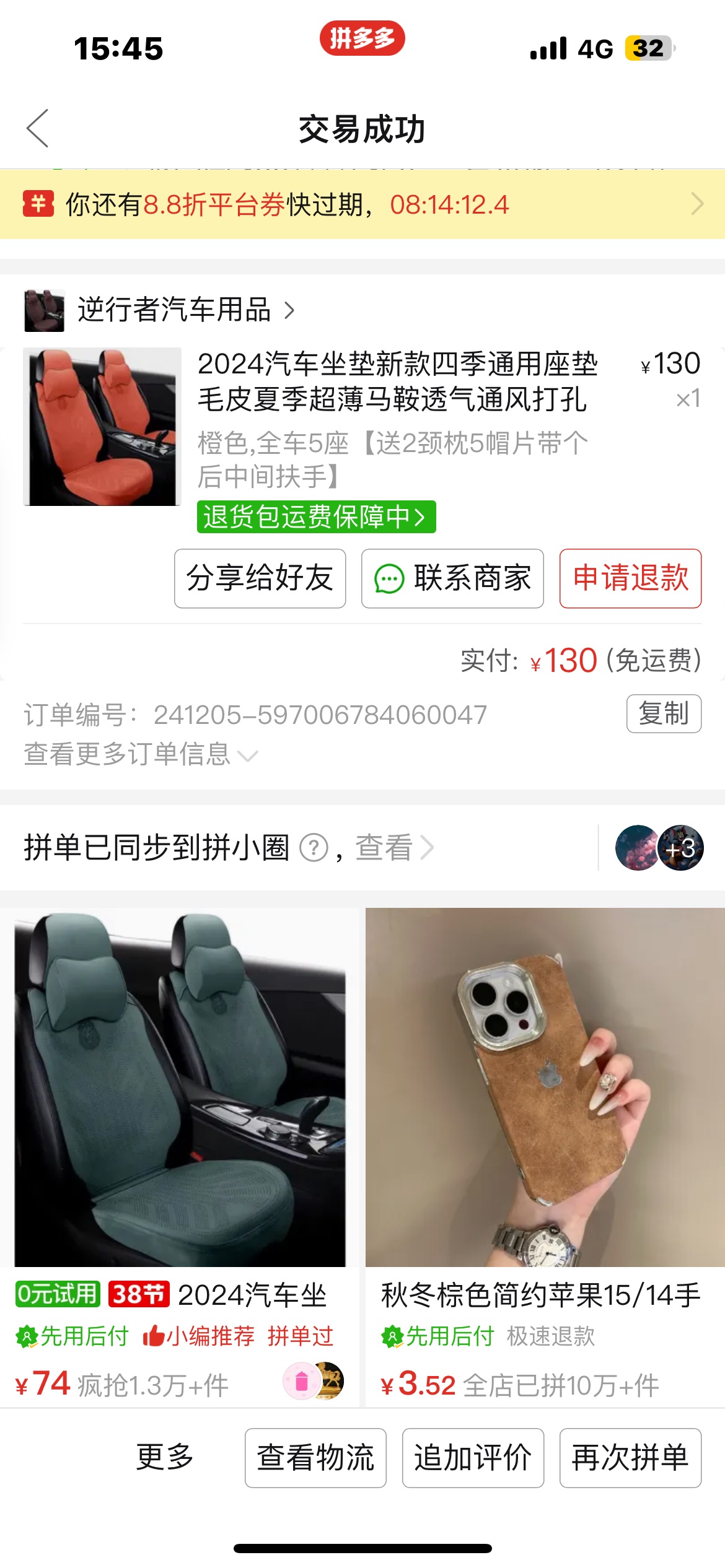Tap the 退货包运费保障中 green badge
The image size is (725, 1568).
click(316, 516)
